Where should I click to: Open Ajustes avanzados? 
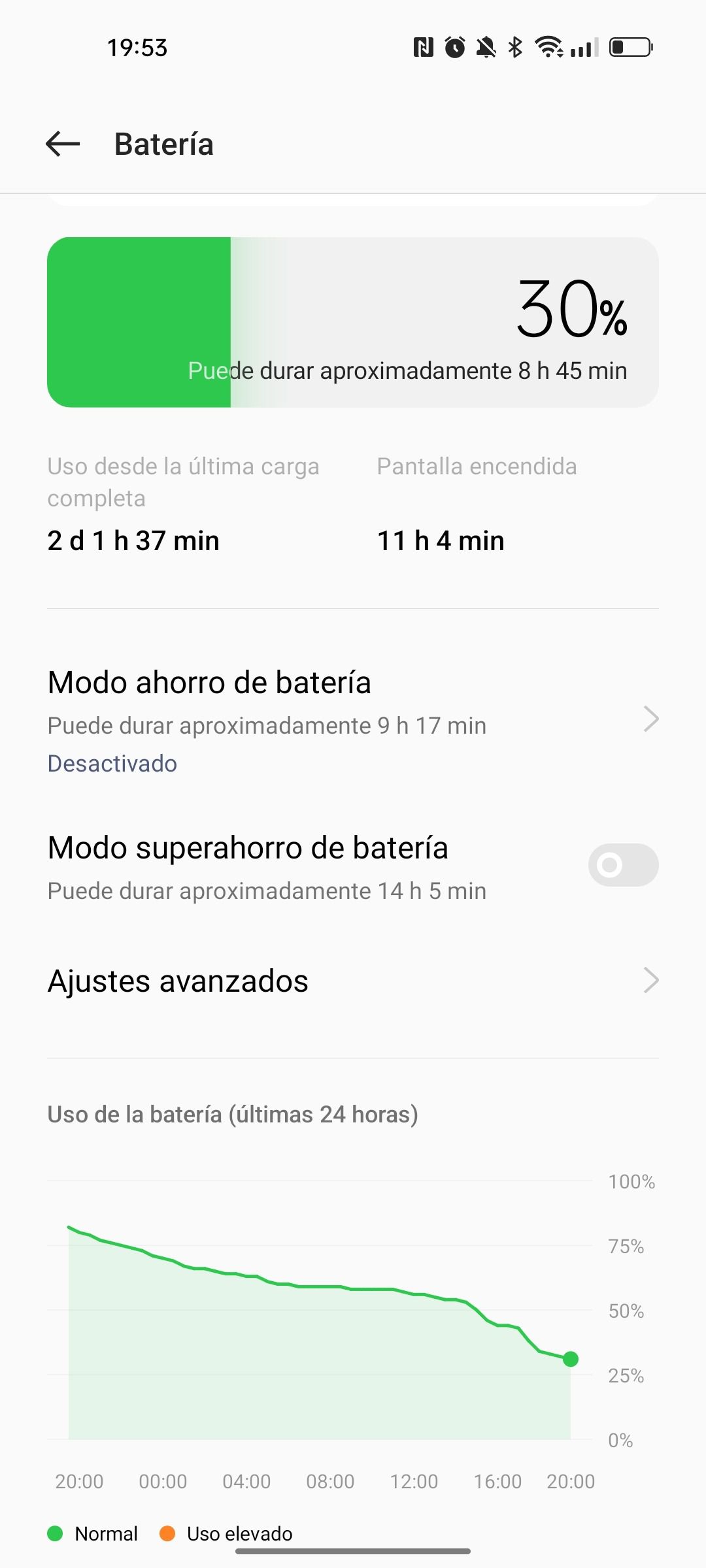point(353,981)
